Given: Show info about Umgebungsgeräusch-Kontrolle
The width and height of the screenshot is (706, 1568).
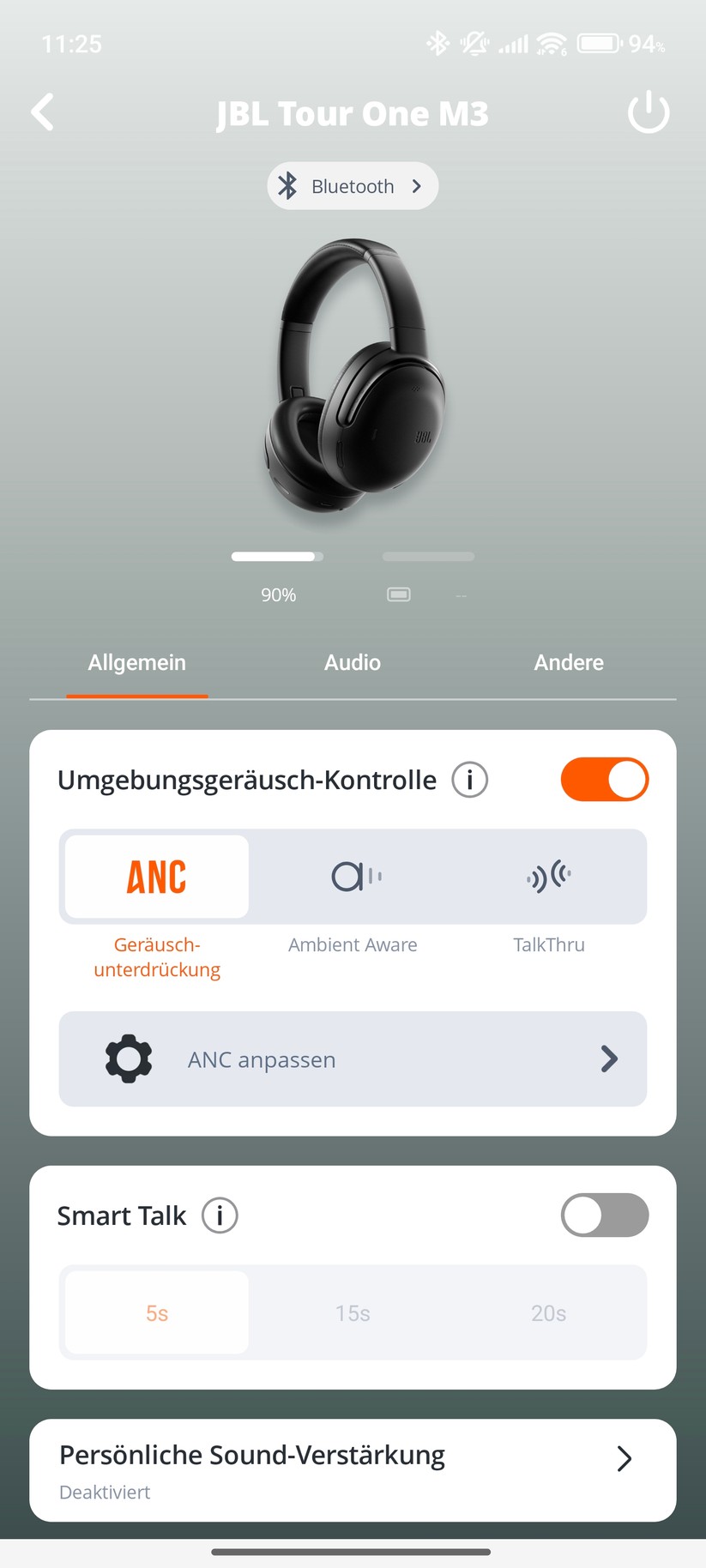Looking at the screenshot, I should [x=470, y=780].
